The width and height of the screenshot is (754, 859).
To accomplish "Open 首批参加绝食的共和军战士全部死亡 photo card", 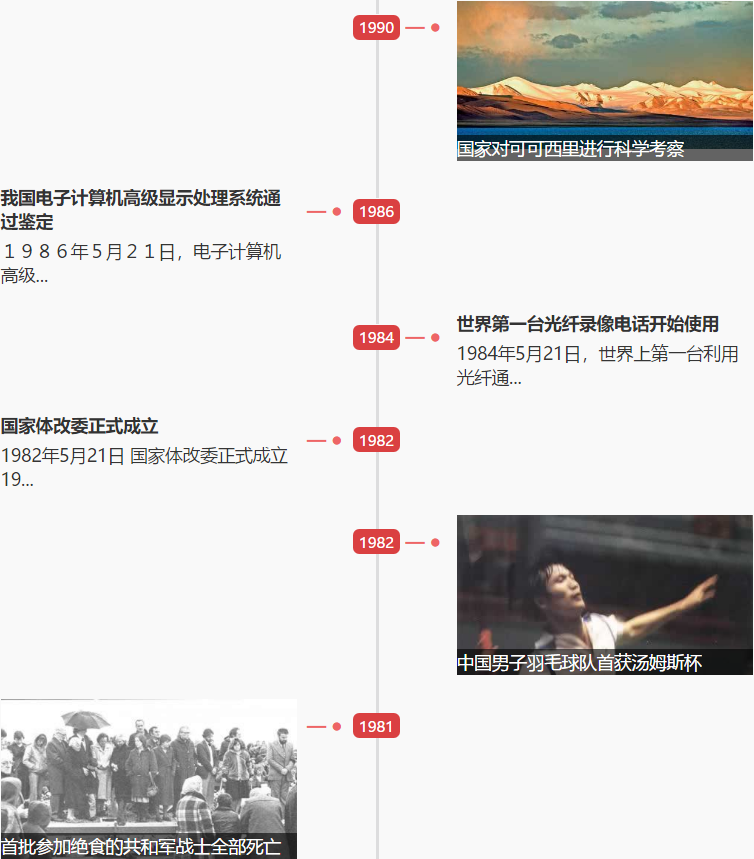I will click(148, 778).
